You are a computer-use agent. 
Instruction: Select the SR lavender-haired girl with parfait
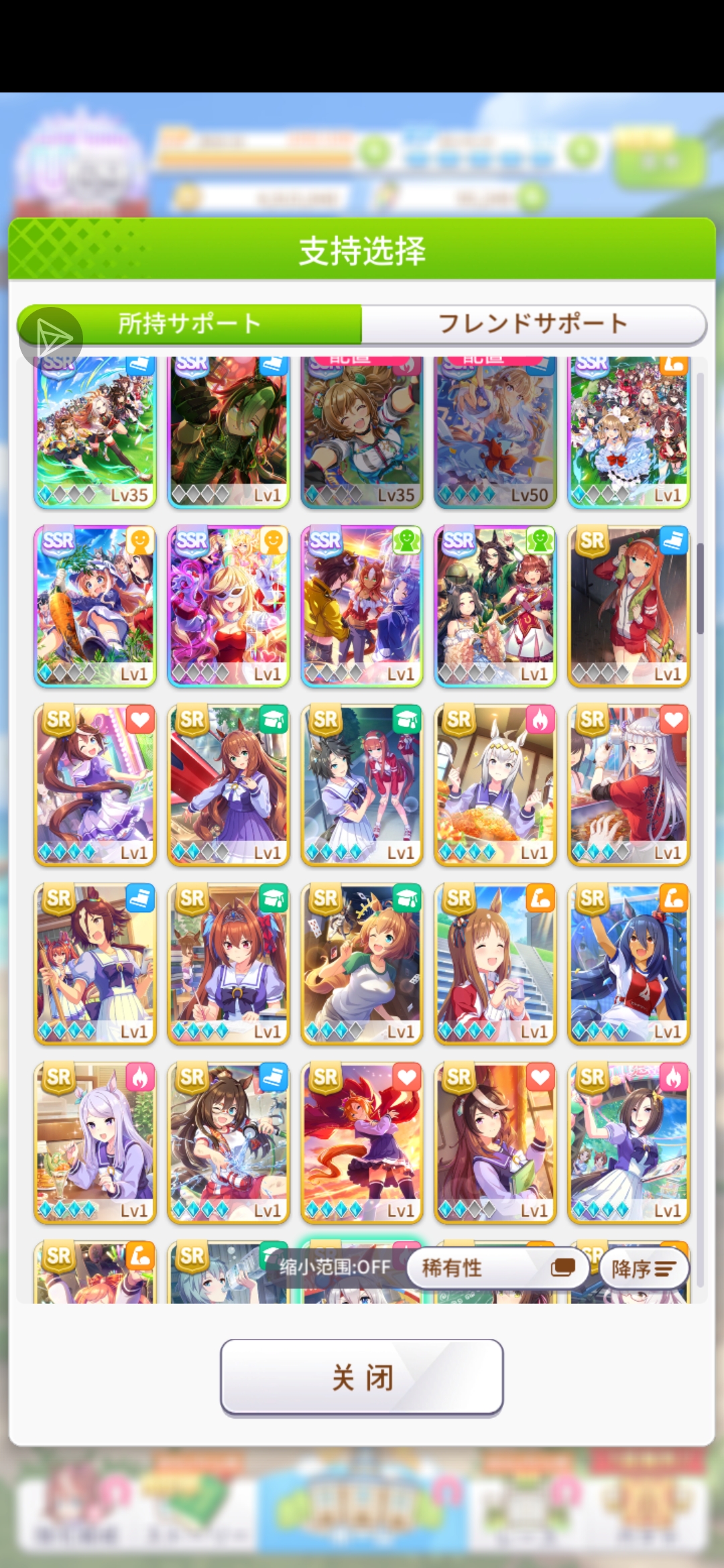click(95, 1142)
